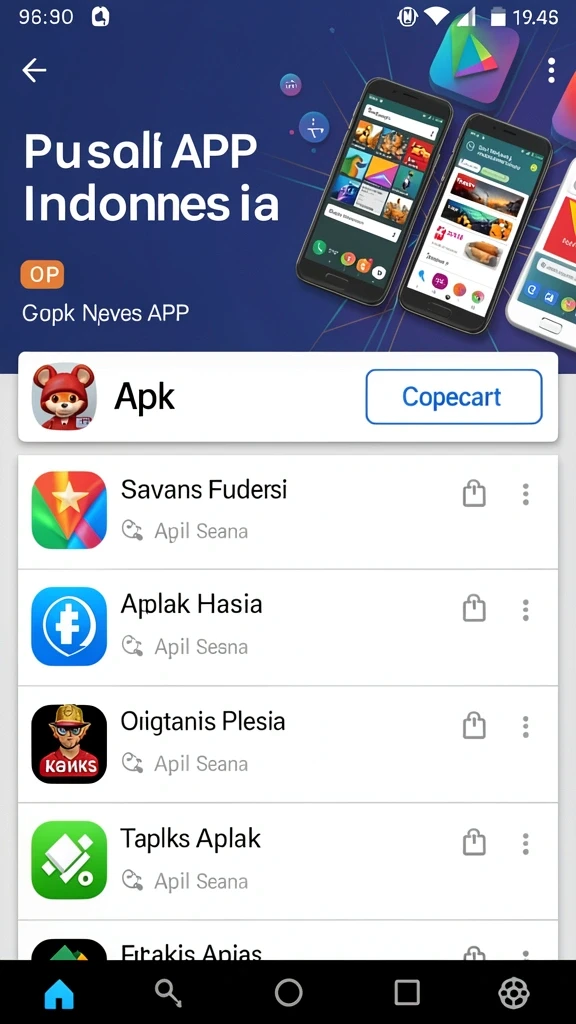Screen dimensions: 576x1024
Task: Open the Oiigtanis Plesia app row
Action: point(288,744)
